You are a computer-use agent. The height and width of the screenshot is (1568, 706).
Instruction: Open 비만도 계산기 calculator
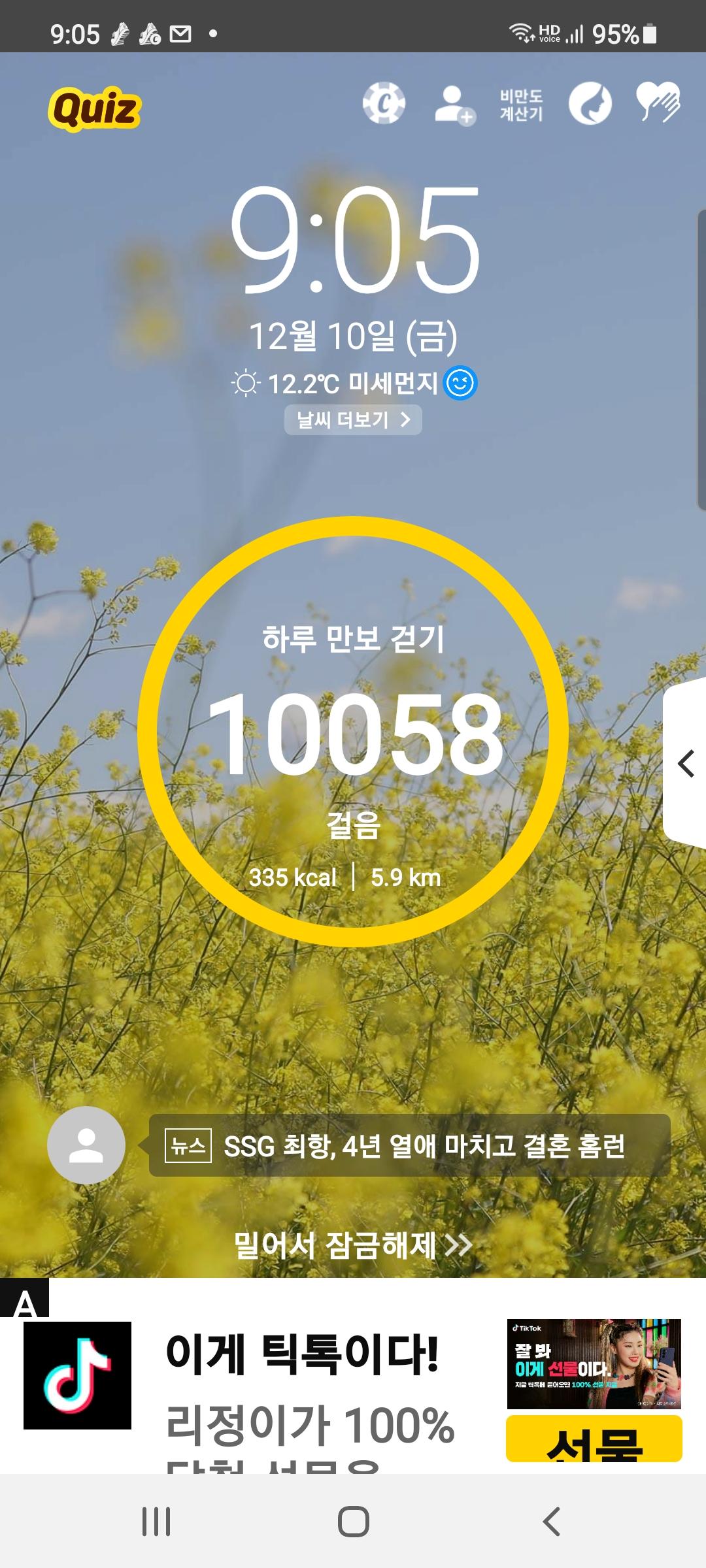(521, 105)
